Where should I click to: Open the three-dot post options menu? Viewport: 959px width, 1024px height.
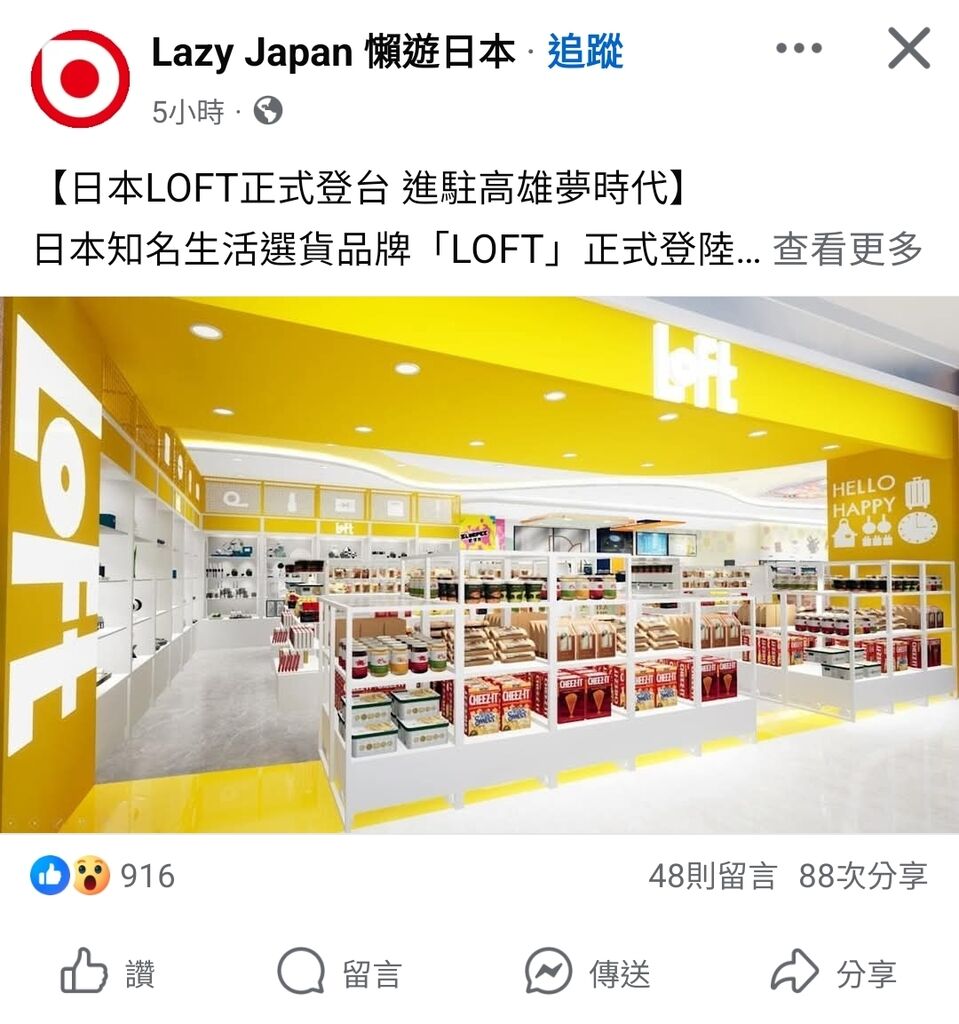click(x=798, y=49)
